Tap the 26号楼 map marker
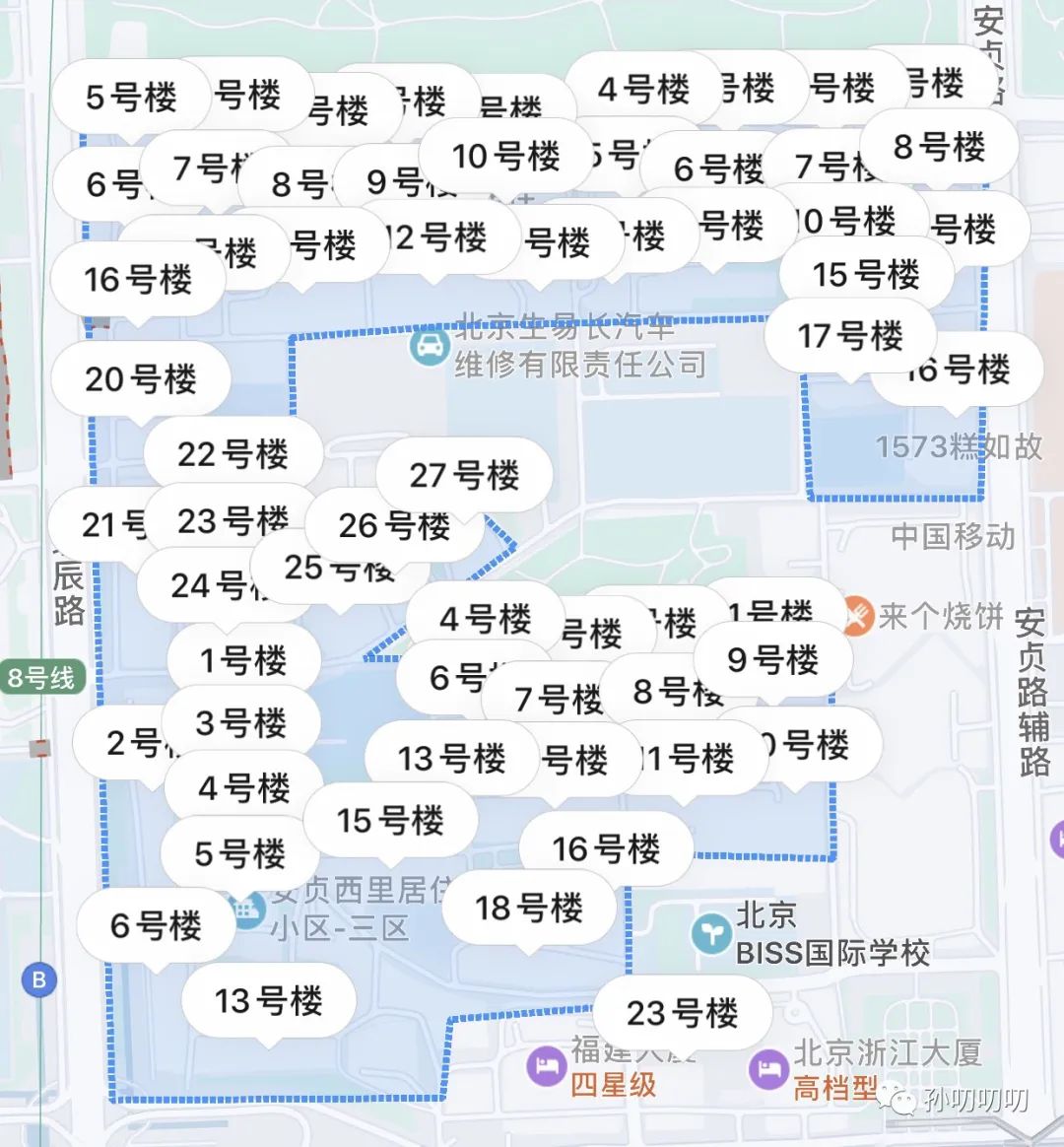 tap(394, 526)
